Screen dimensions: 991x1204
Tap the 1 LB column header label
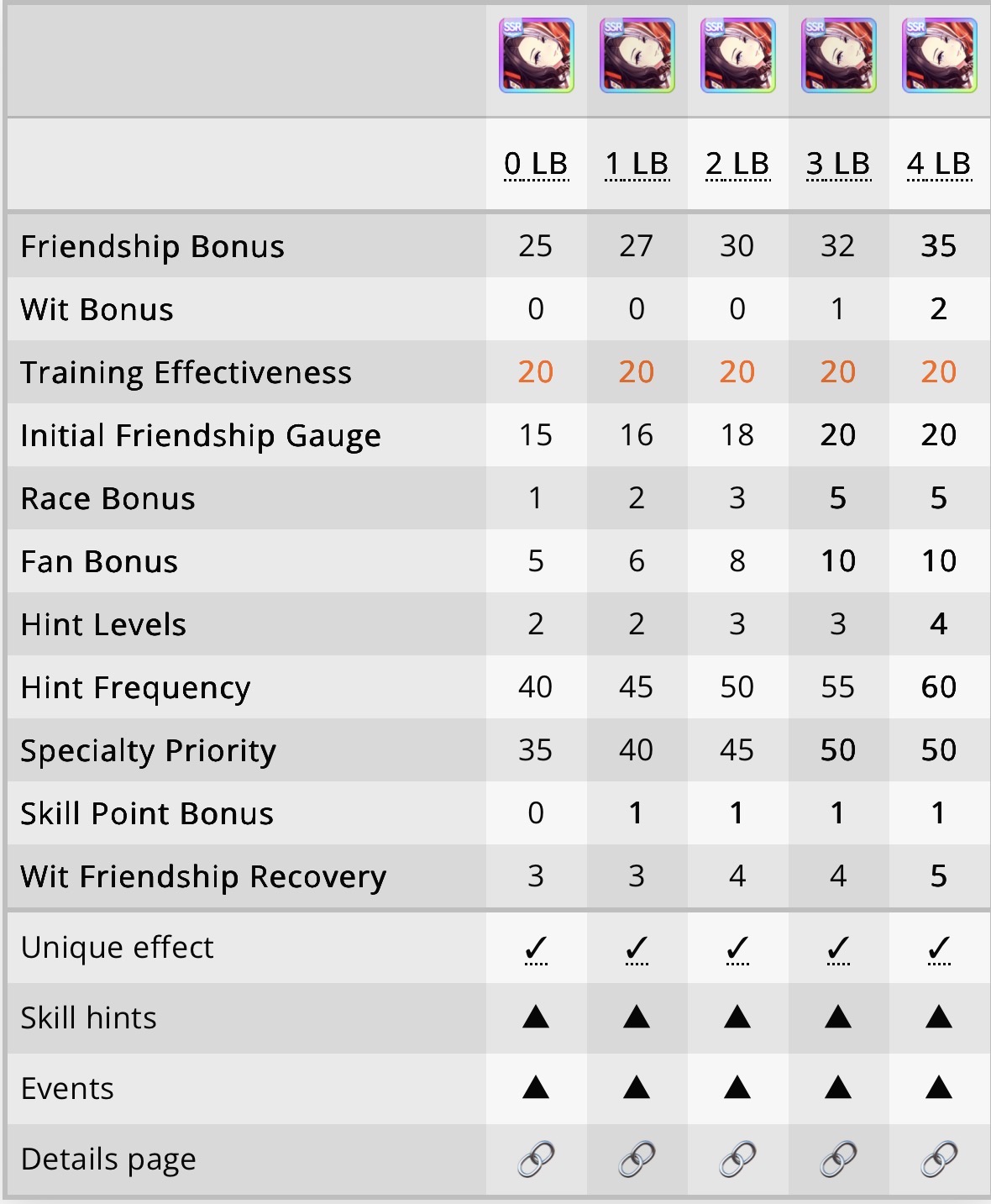637,164
